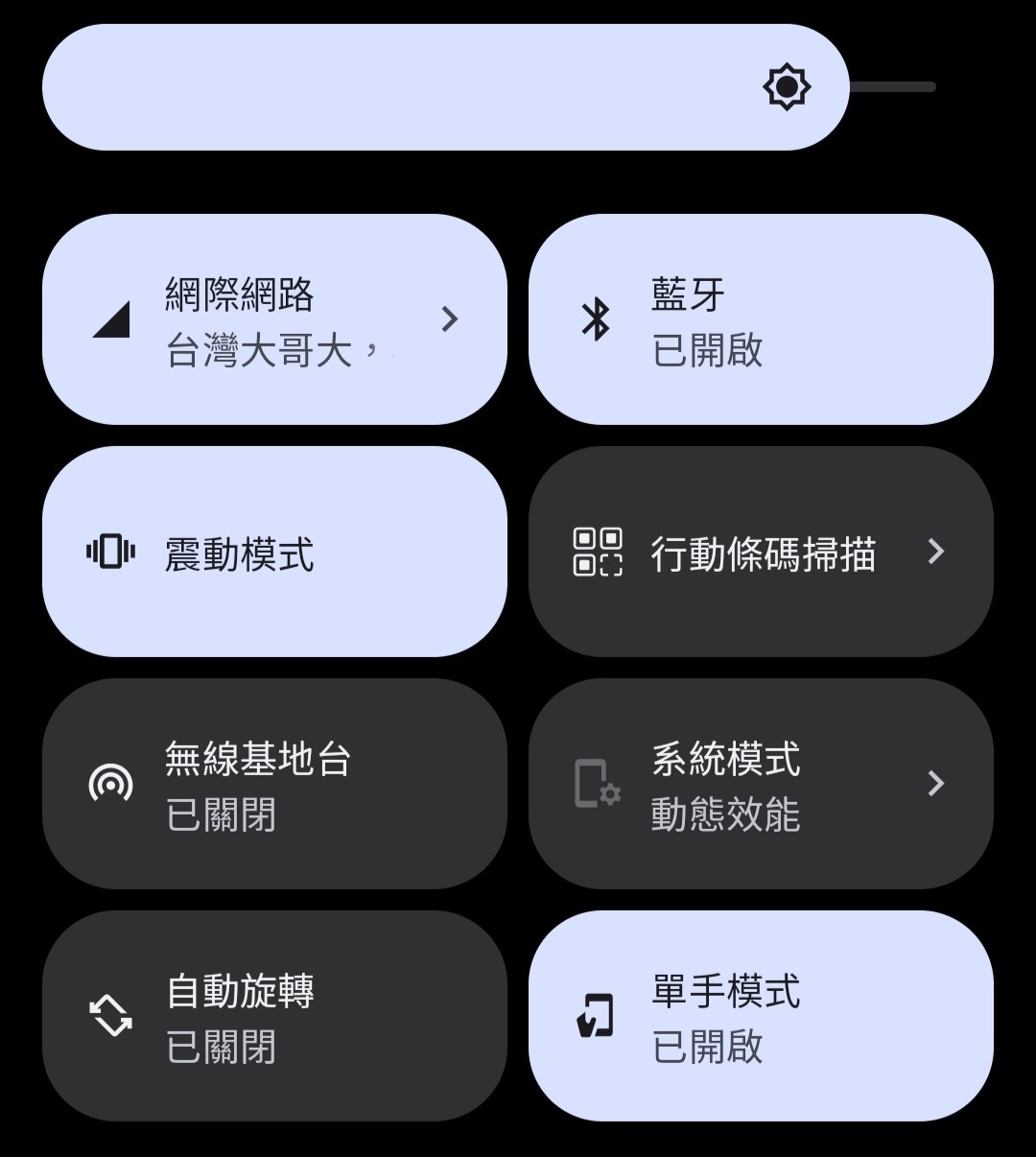This screenshot has height=1157, width=1036.
Task: Open the 網際網路 internet tile
Action: 274,319
